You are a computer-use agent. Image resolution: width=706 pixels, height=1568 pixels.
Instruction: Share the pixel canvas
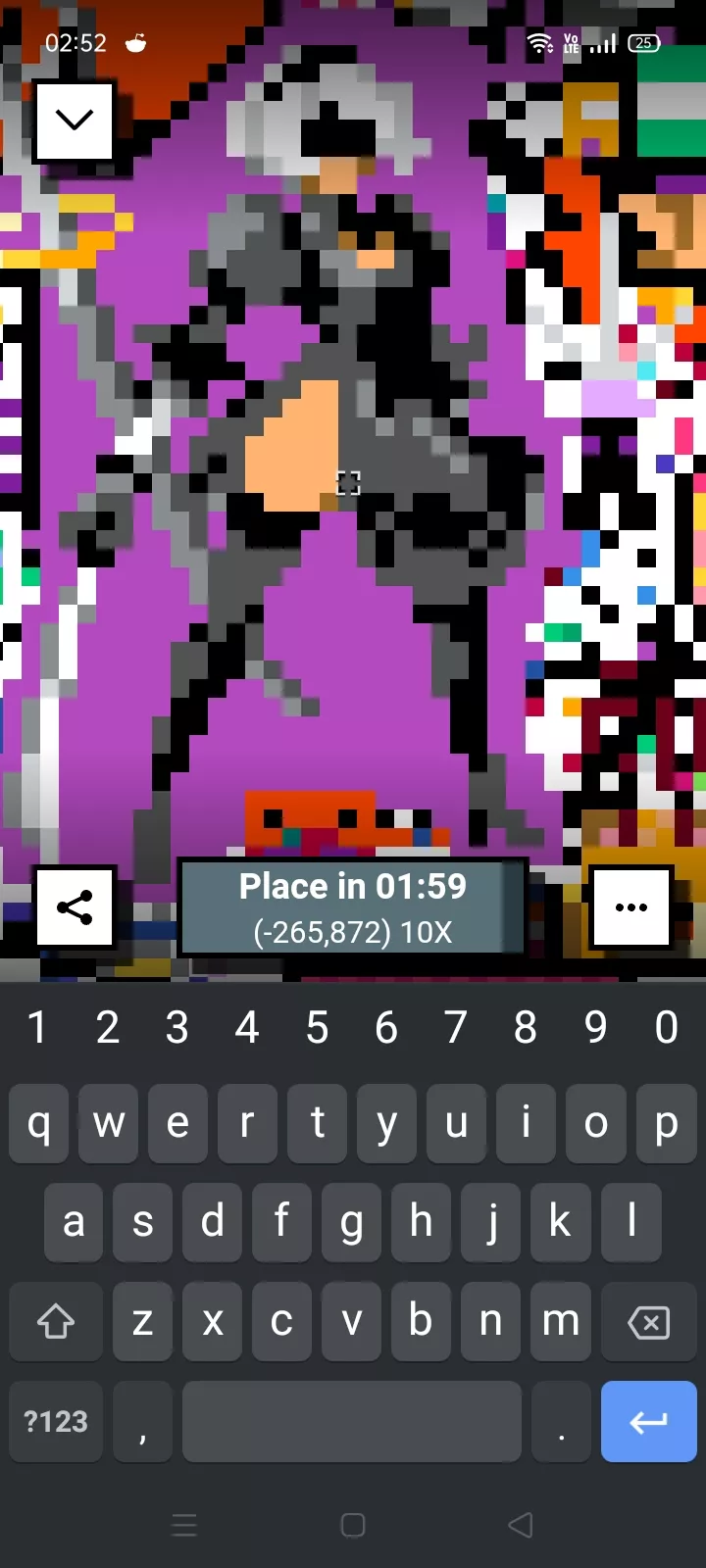[x=76, y=907]
